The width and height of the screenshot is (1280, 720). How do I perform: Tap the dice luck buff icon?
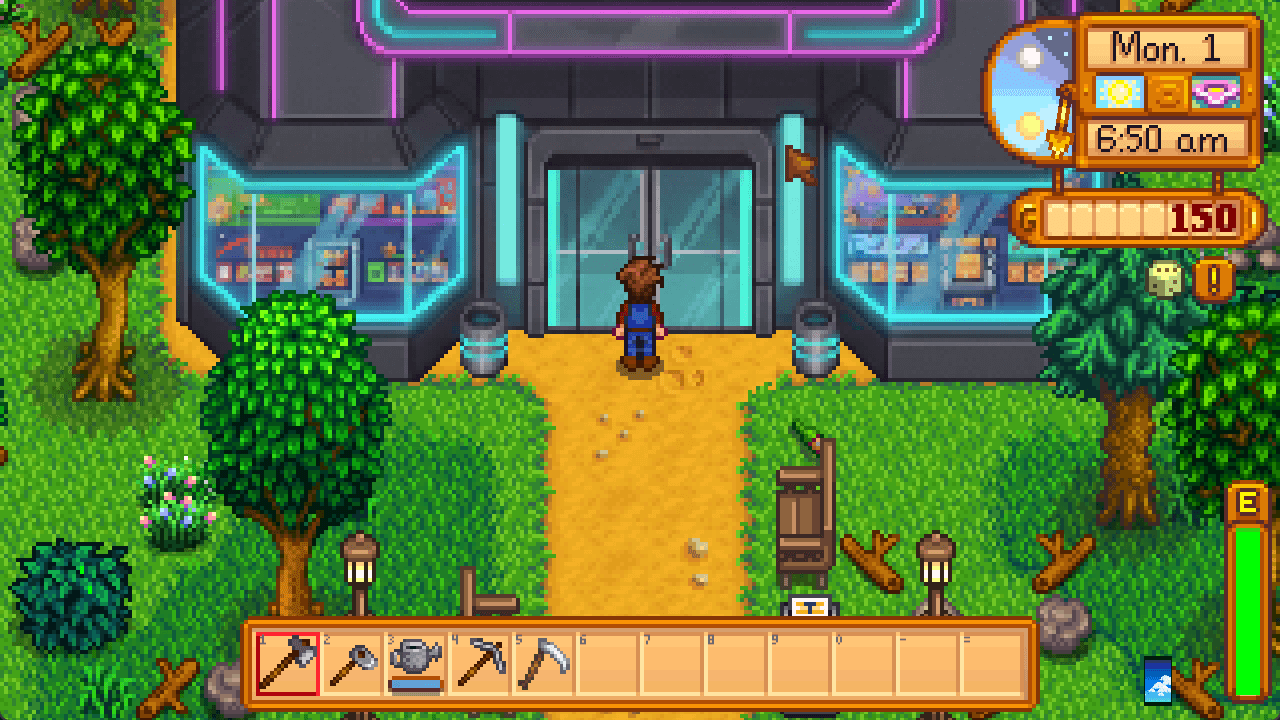pos(1165,280)
